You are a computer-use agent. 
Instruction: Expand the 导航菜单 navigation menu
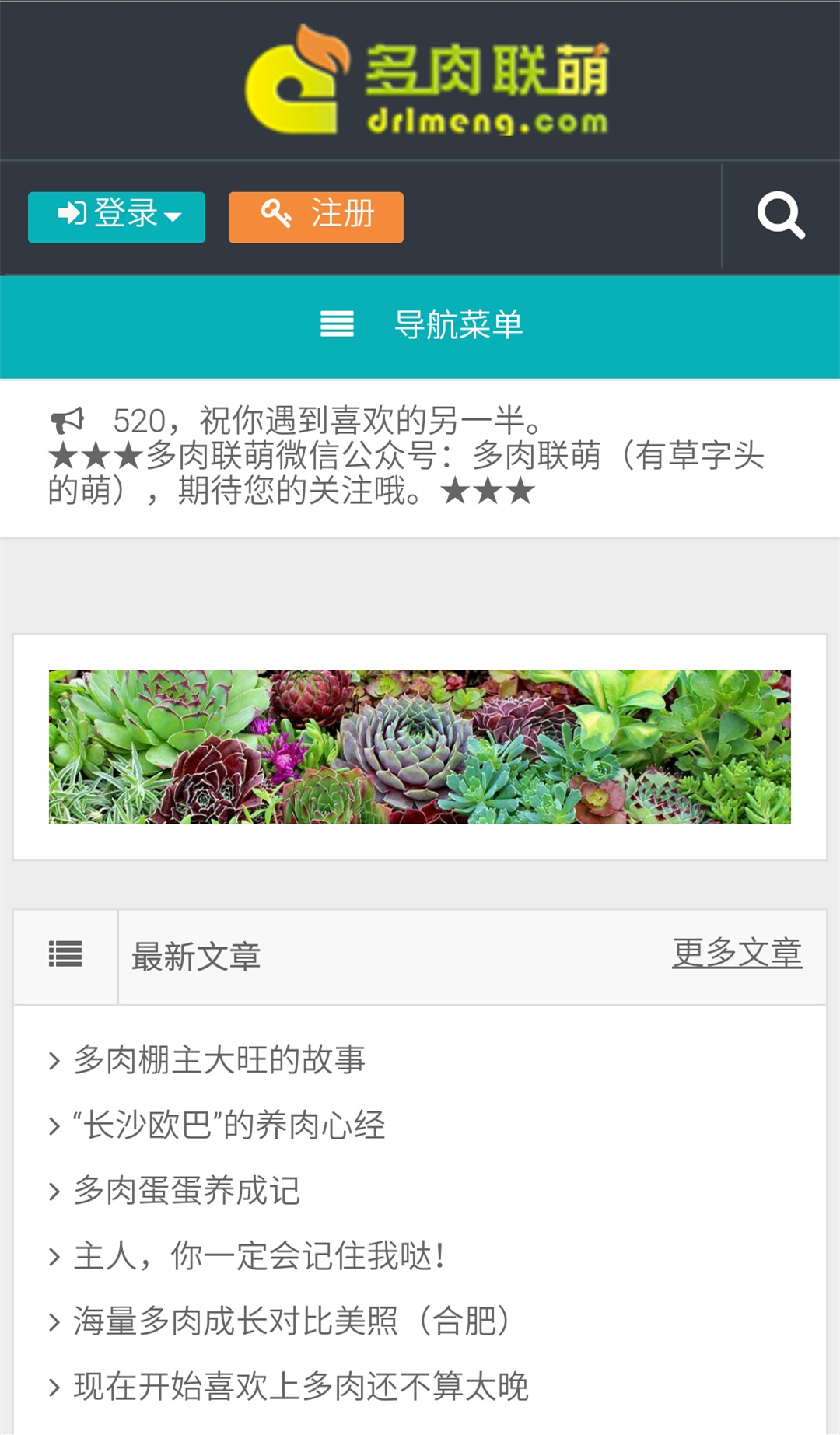(420, 326)
